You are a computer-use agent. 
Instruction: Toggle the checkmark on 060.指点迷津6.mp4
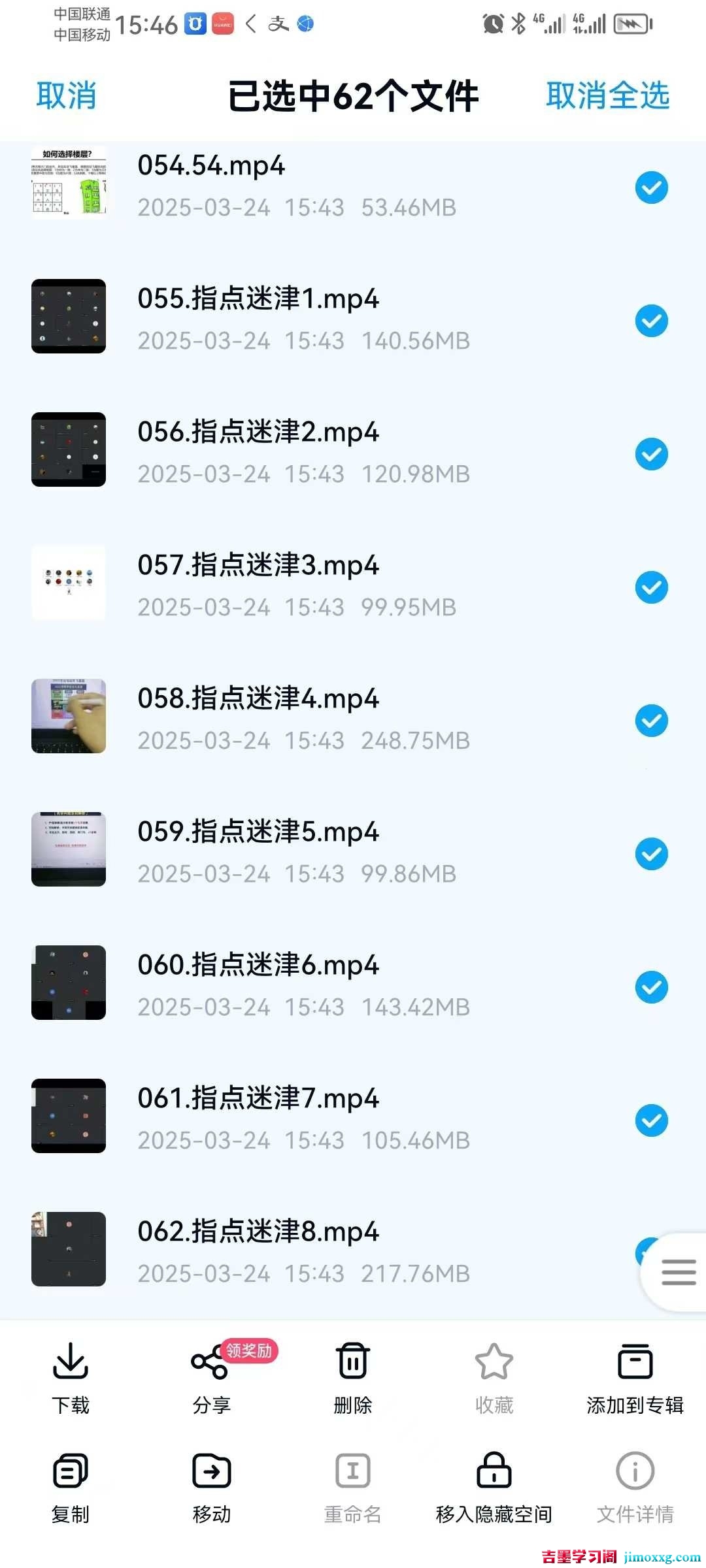[652, 987]
